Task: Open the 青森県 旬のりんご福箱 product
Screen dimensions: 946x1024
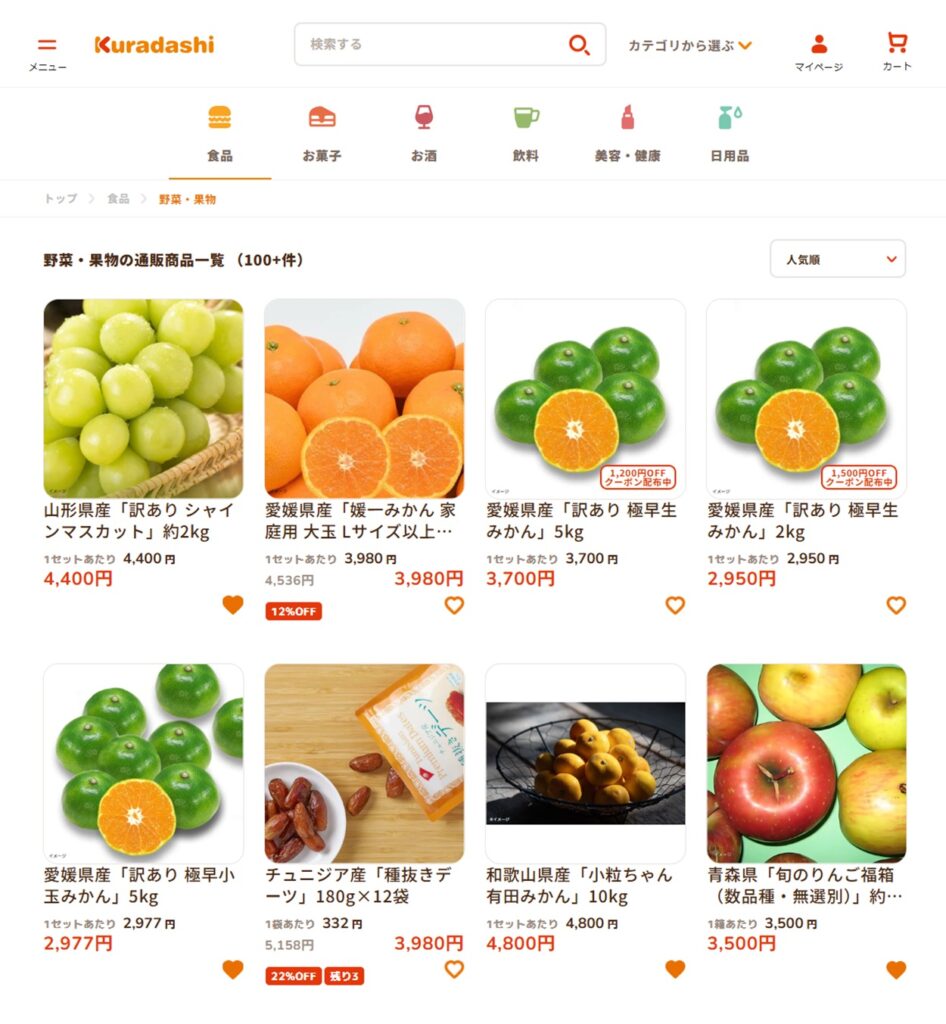Action: (806, 763)
